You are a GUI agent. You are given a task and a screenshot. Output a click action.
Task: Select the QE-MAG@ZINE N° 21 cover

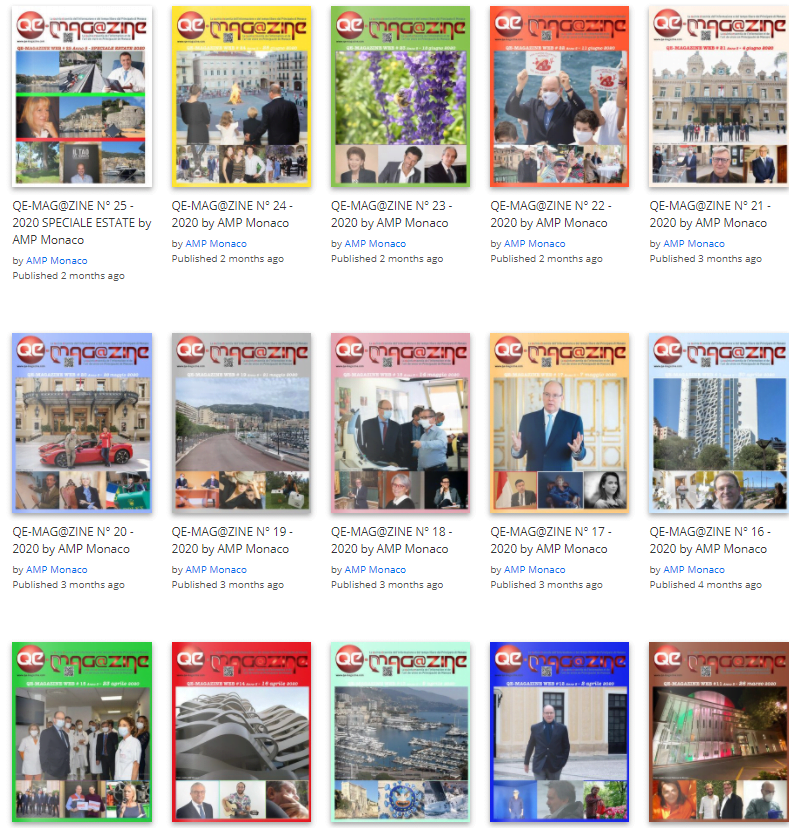tap(718, 96)
